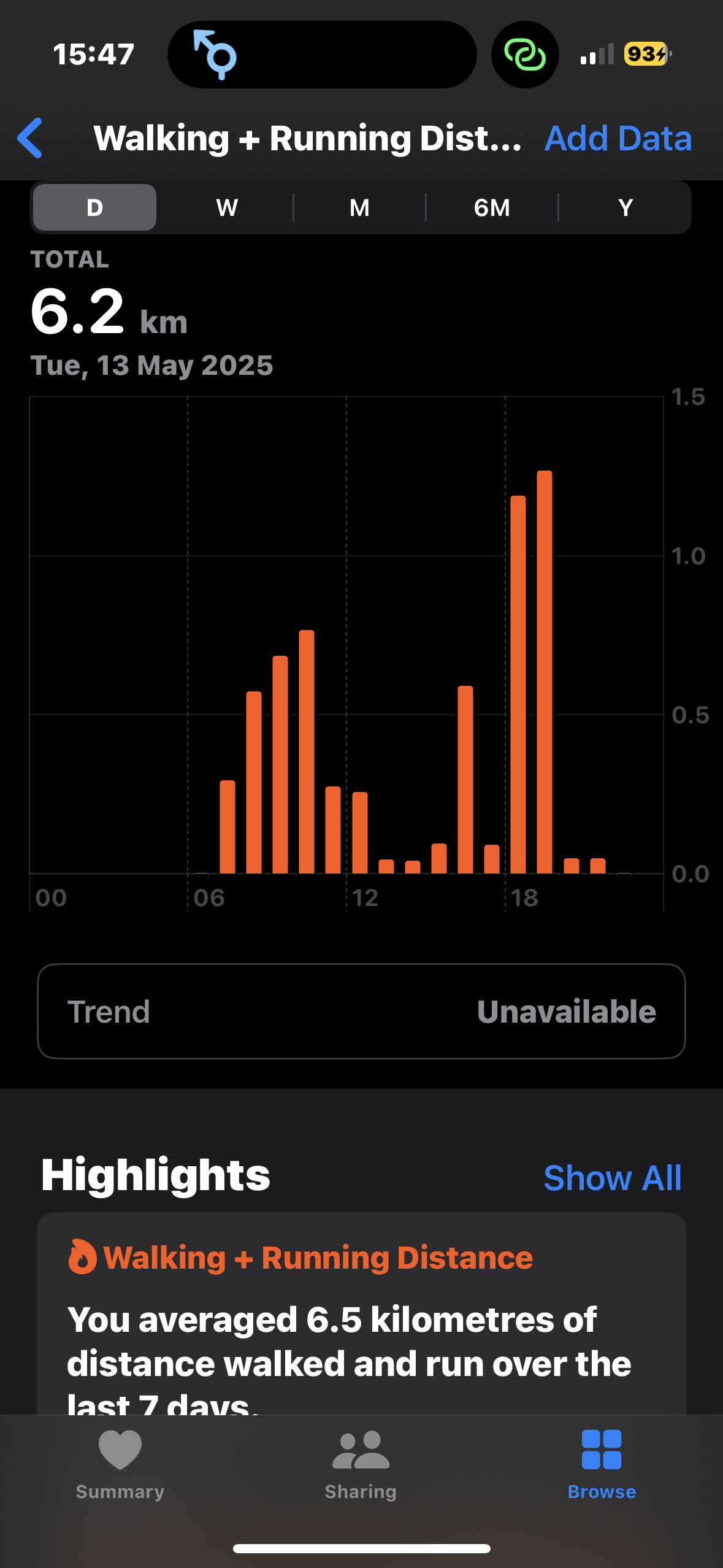The height and width of the screenshot is (1568, 723).
Task: Switch to the M monthly view
Action: click(x=359, y=207)
